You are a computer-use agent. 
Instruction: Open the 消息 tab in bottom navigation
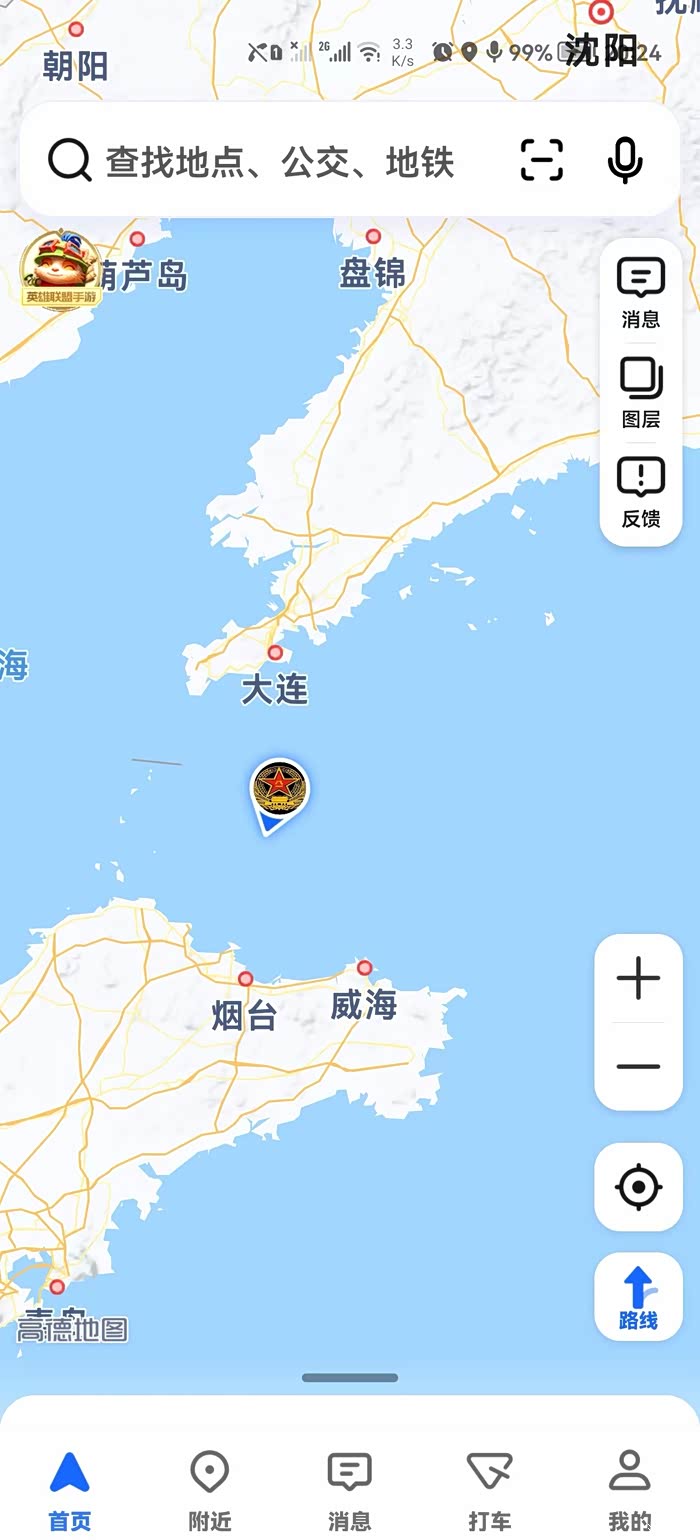[350, 1489]
